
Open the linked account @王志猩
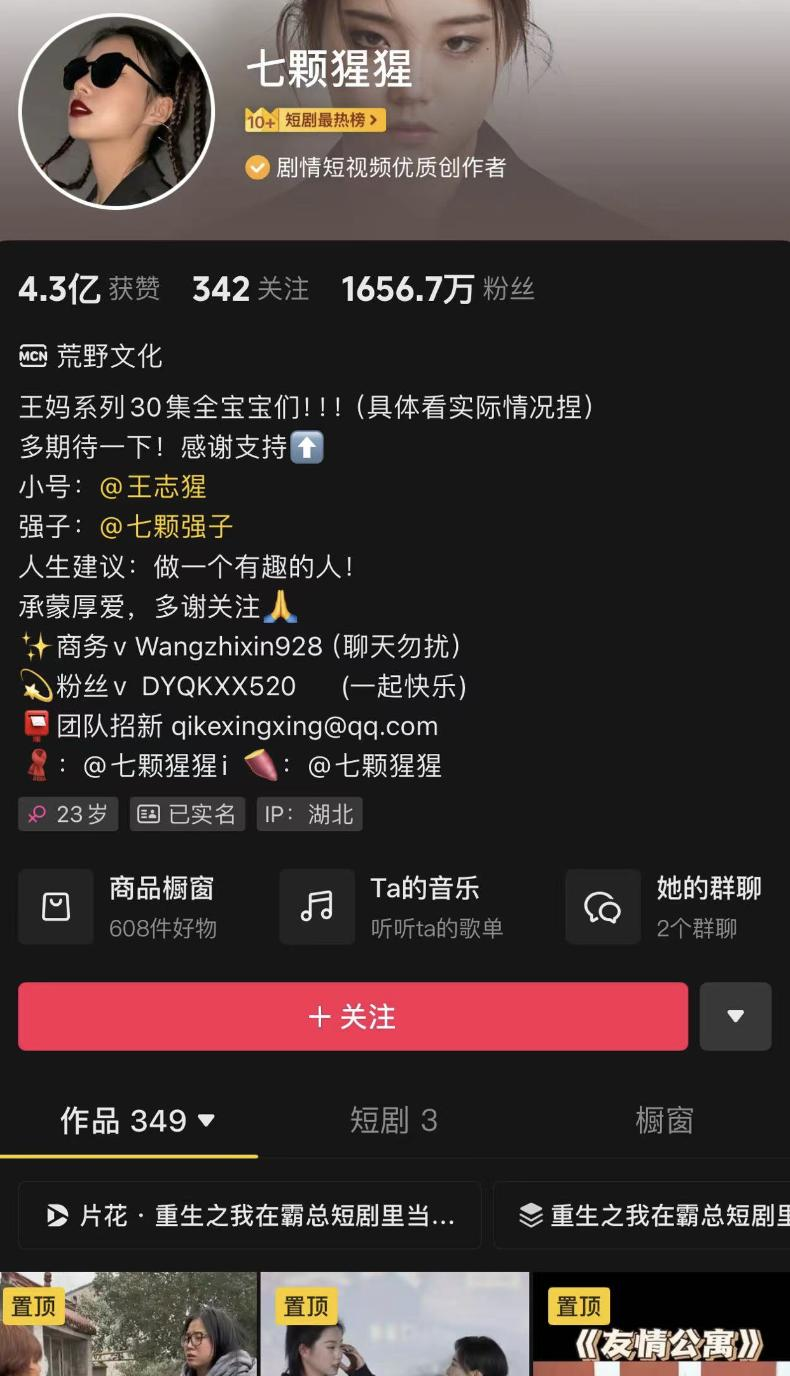tap(154, 487)
